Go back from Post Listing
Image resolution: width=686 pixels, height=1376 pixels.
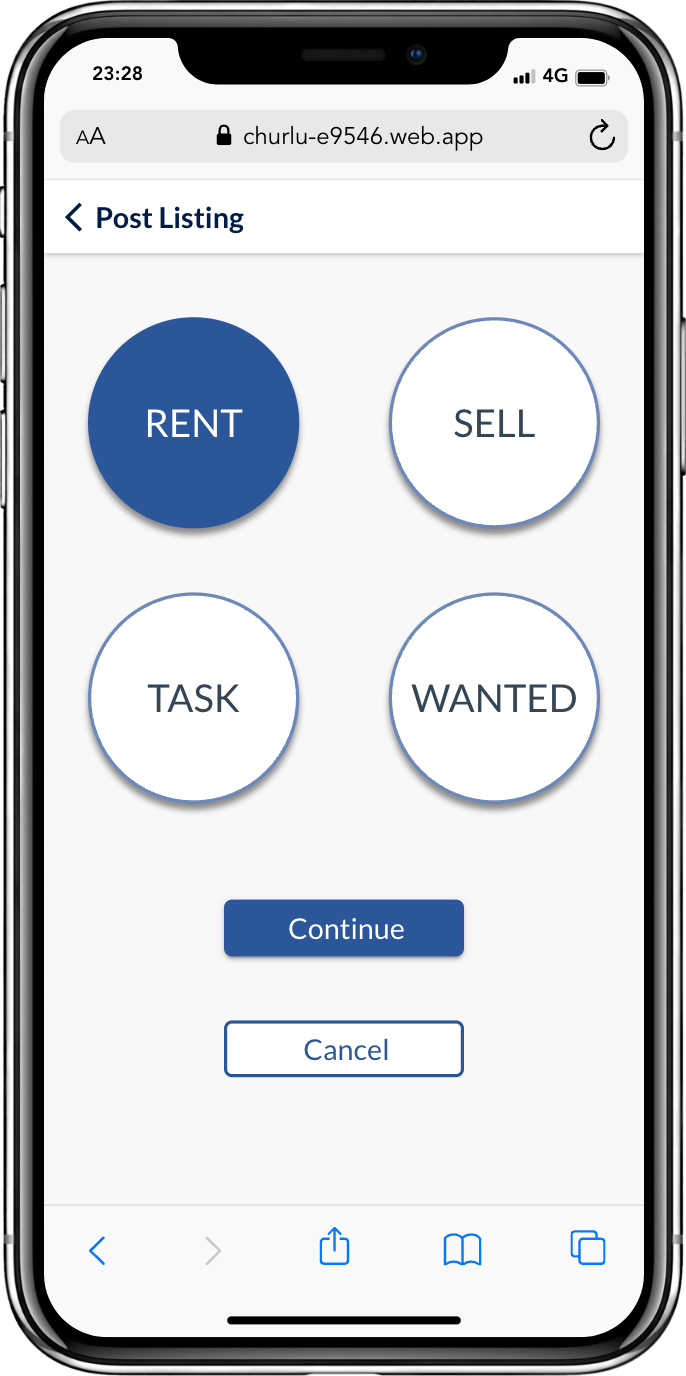tap(73, 218)
